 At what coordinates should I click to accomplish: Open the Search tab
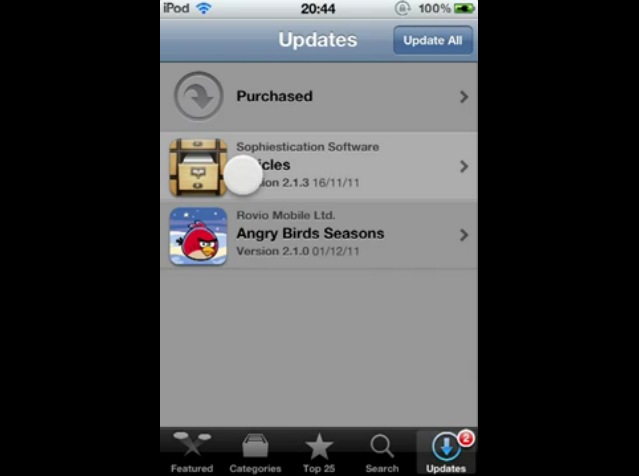click(x=382, y=453)
